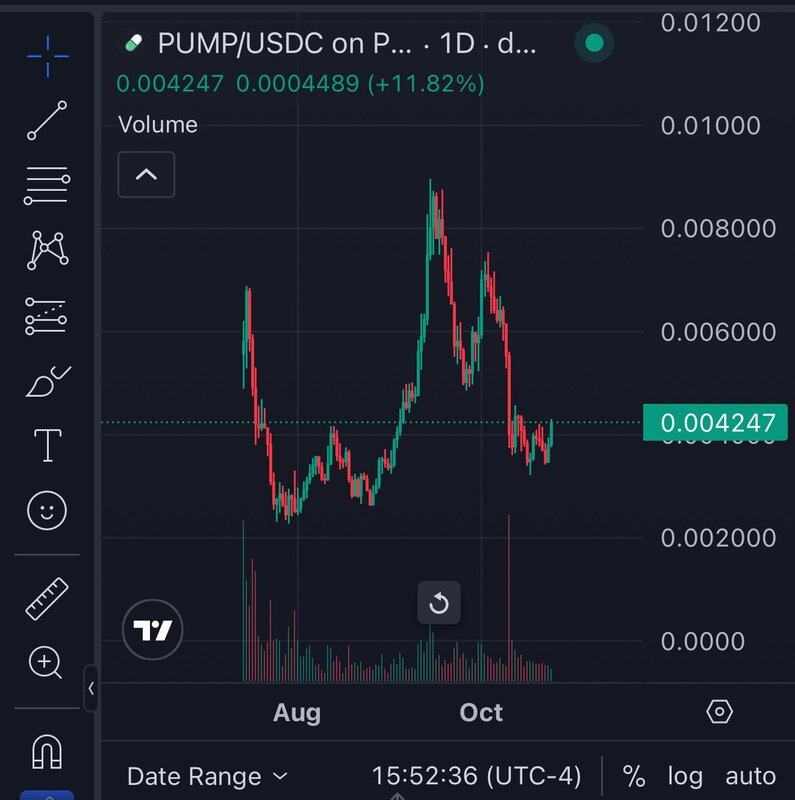The height and width of the screenshot is (800, 795).
Task: Enable auto price scaling
Action: click(x=750, y=776)
